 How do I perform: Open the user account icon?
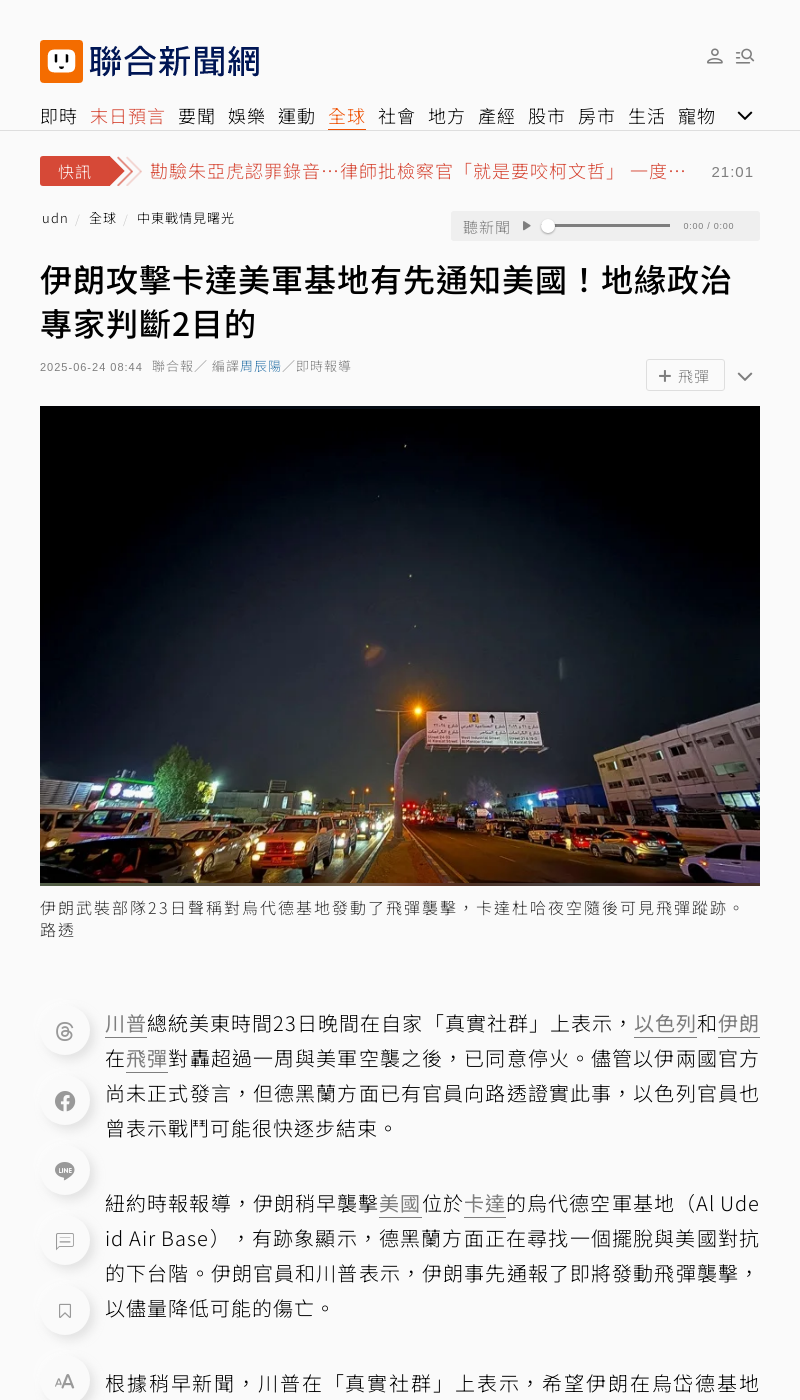point(715,56)
